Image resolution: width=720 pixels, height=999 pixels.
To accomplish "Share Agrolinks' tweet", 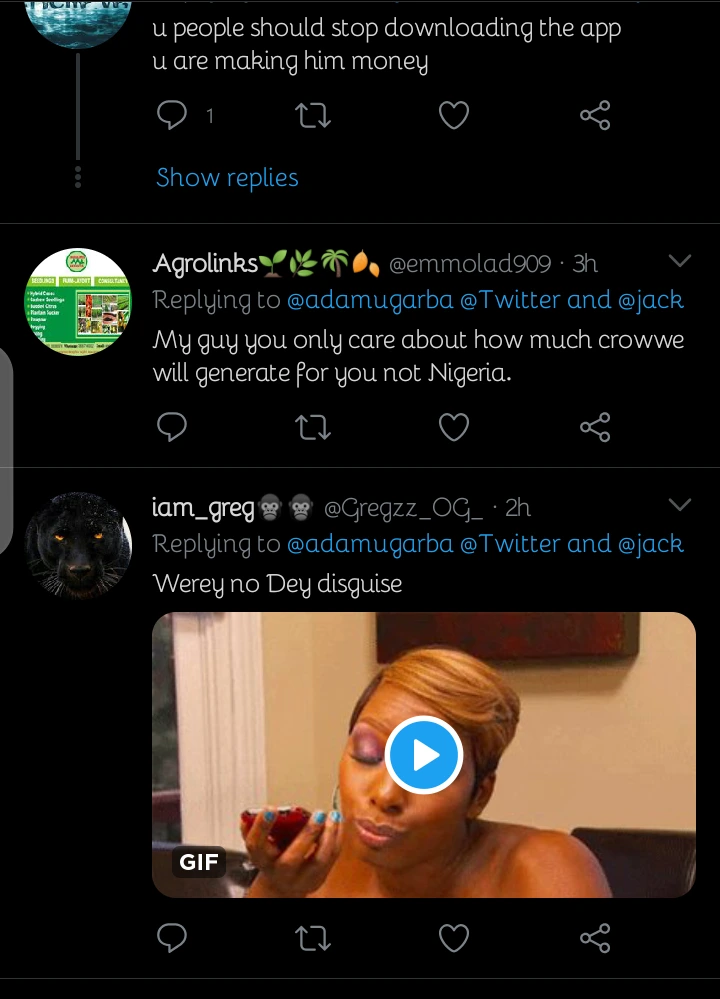I will pos(595,427).
